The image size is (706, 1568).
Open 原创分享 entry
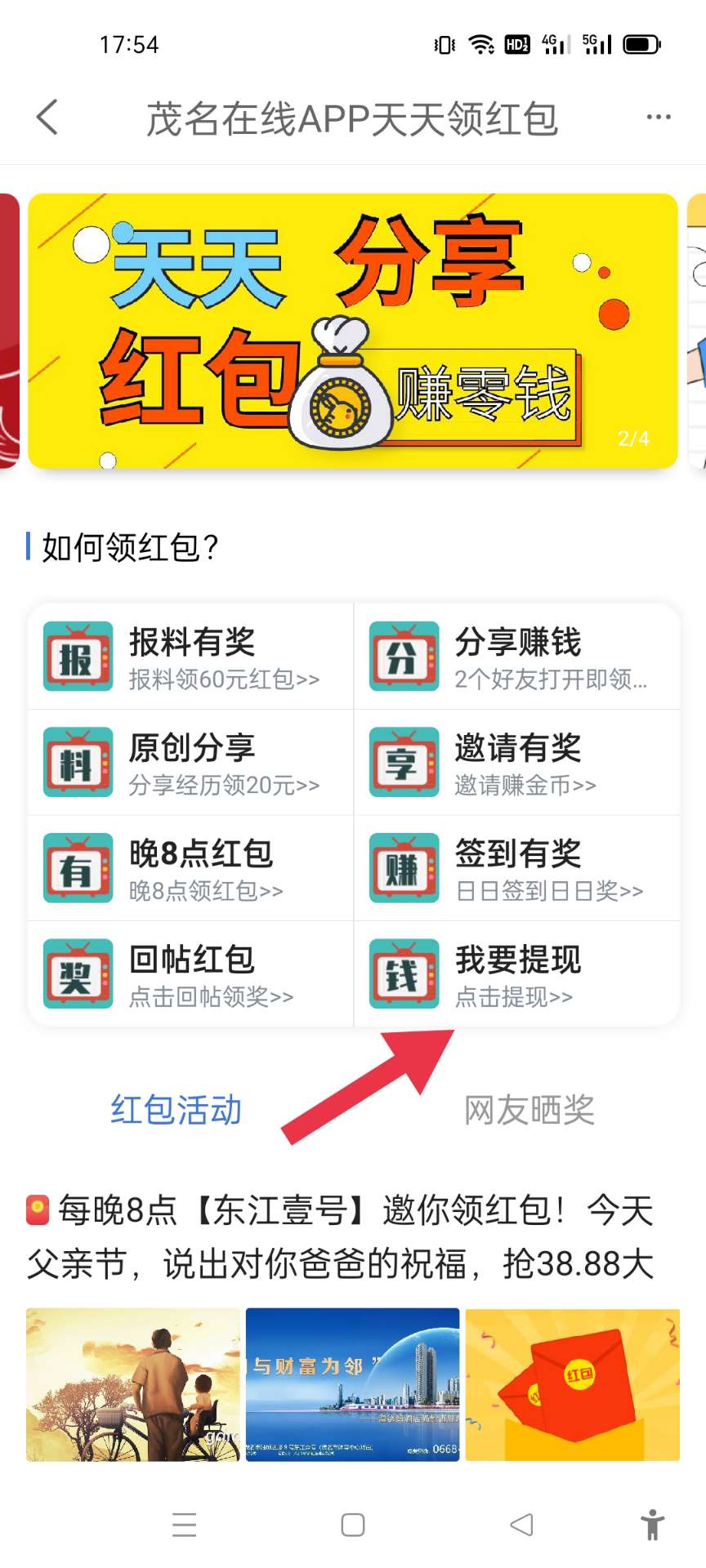[x=190, y=763]
